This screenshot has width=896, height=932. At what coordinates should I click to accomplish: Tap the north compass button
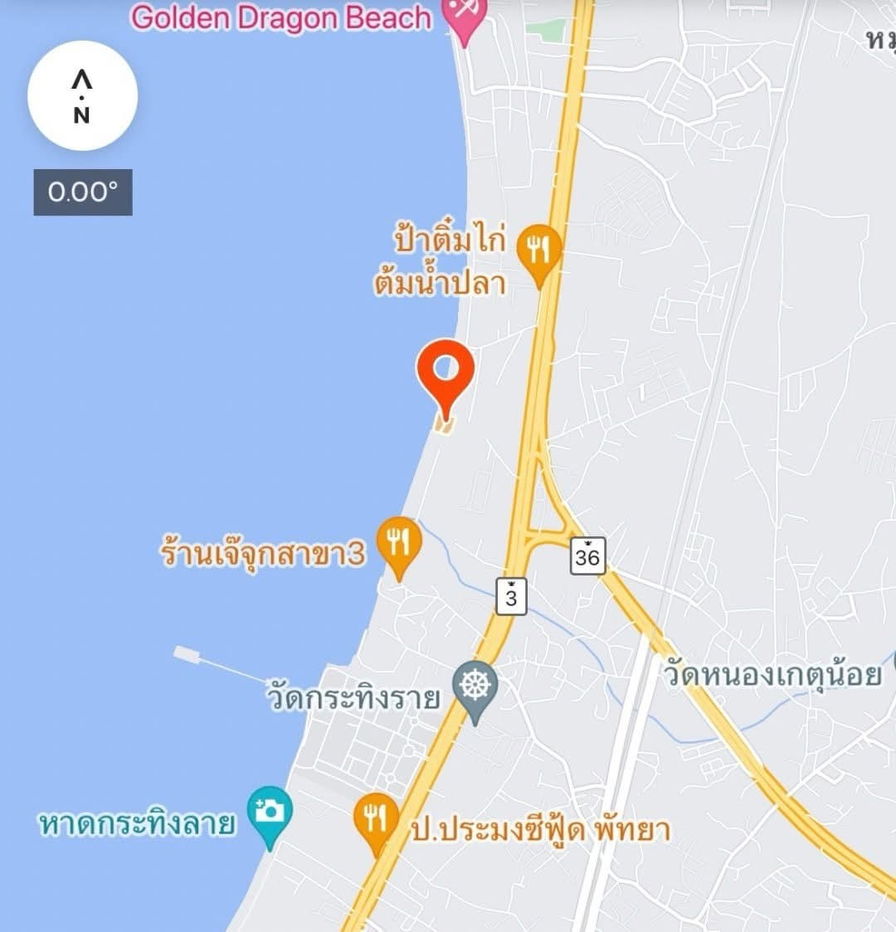pos(82,96)
